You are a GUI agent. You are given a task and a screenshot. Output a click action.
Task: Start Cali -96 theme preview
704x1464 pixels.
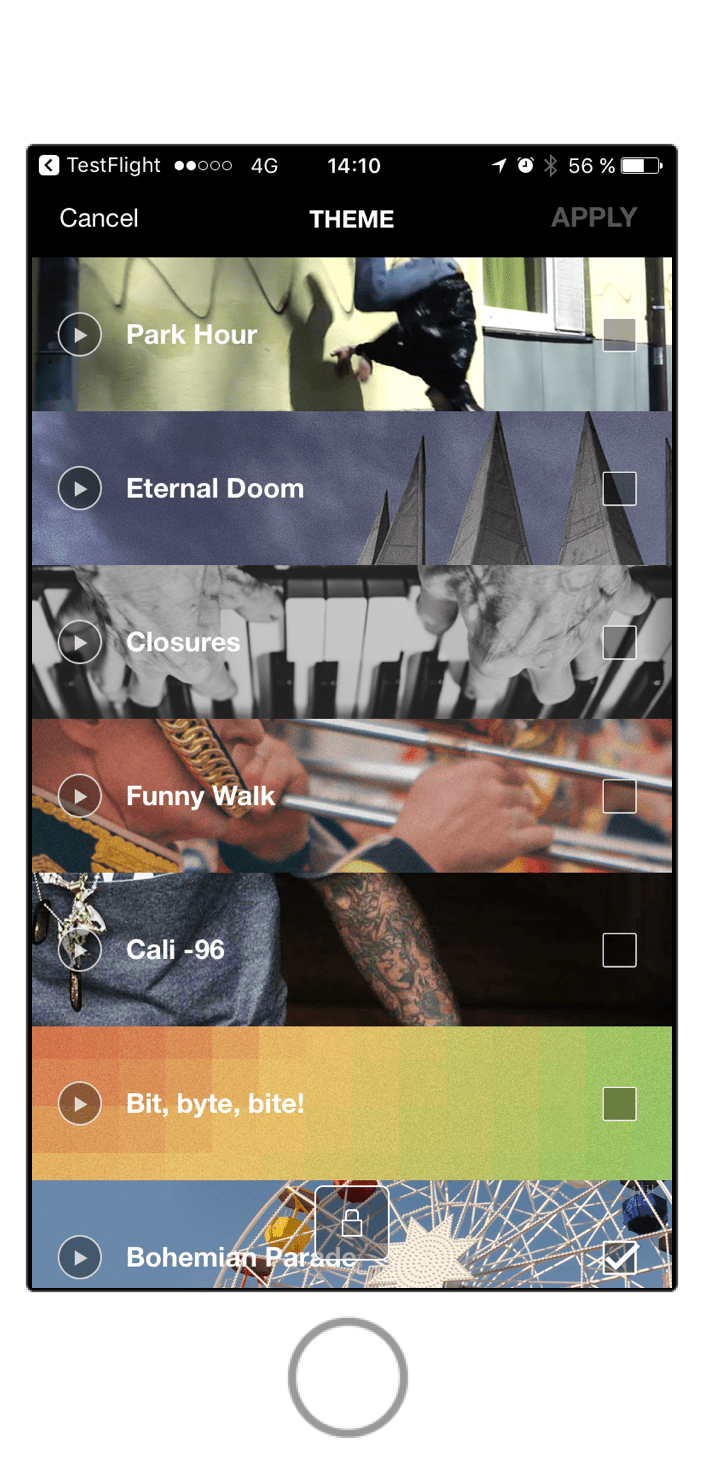[x=80, y=950]
